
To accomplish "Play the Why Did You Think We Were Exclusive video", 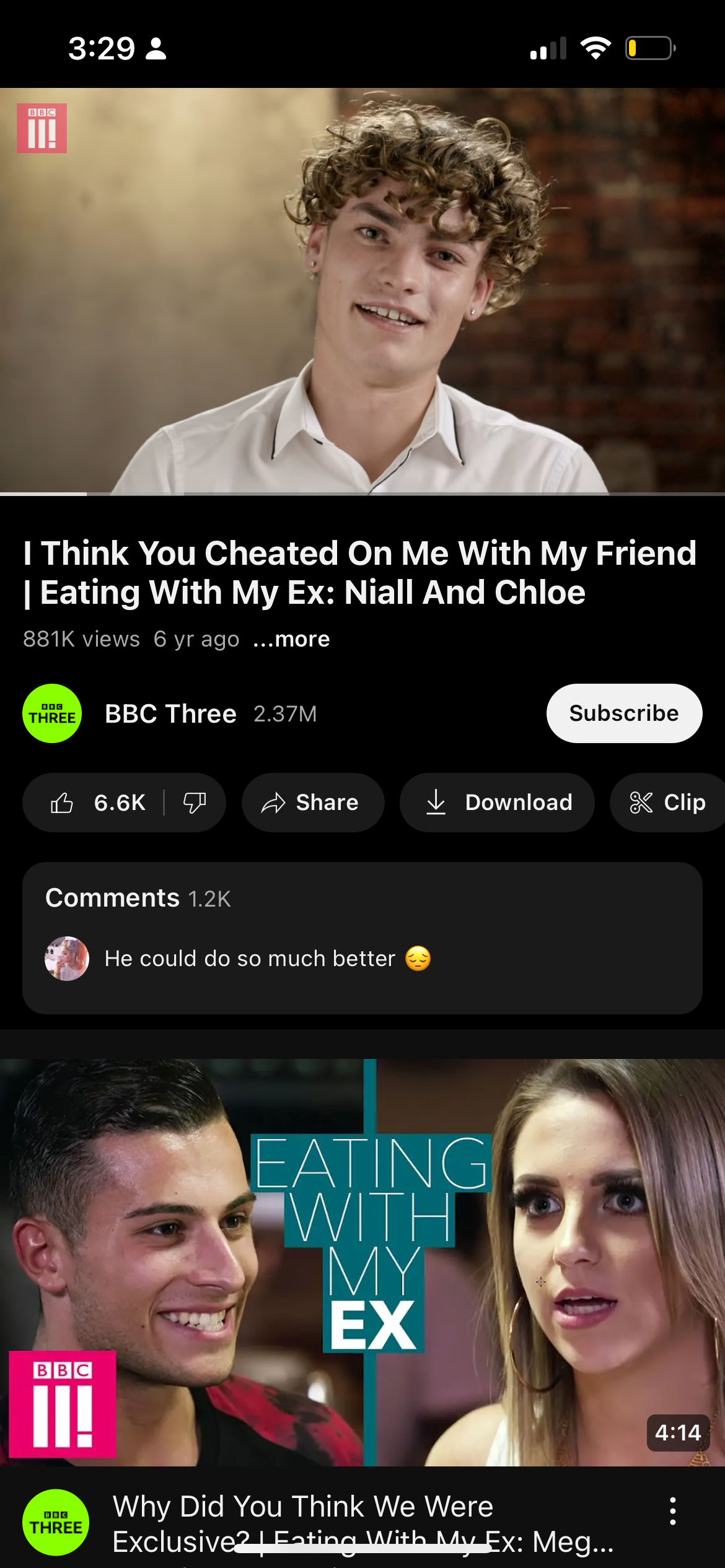I will (362, 1262).
